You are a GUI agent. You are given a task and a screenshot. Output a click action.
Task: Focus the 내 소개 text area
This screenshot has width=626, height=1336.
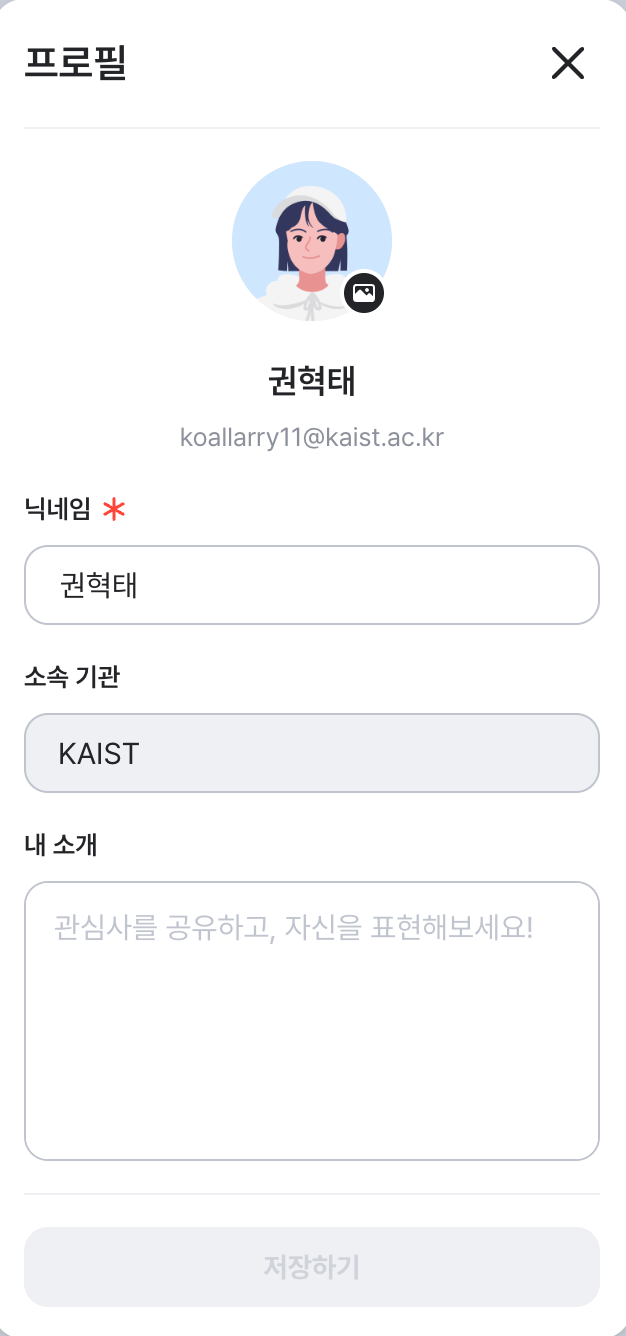[x=312, y=1021]
